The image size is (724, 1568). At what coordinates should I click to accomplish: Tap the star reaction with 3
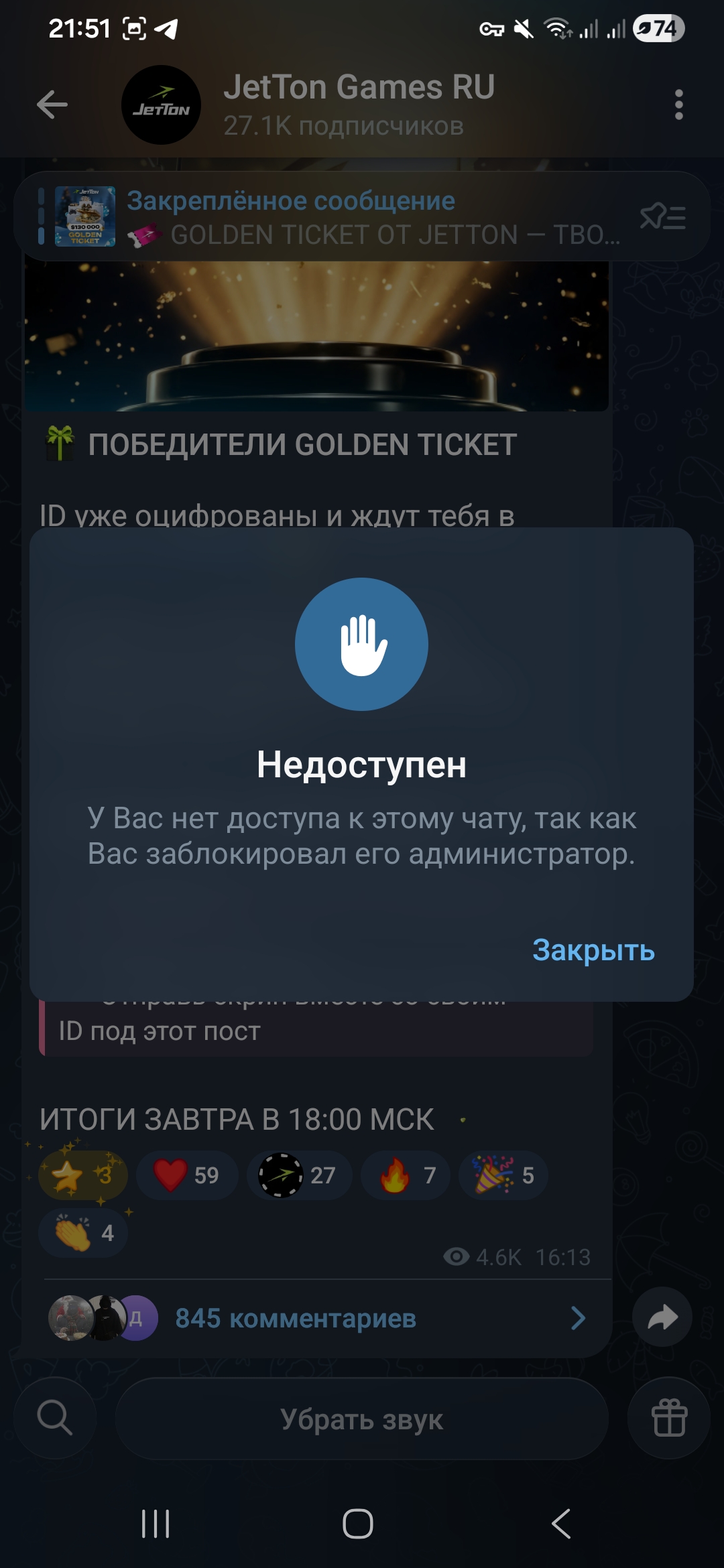pyautogui.click(x=83, y=1175)
